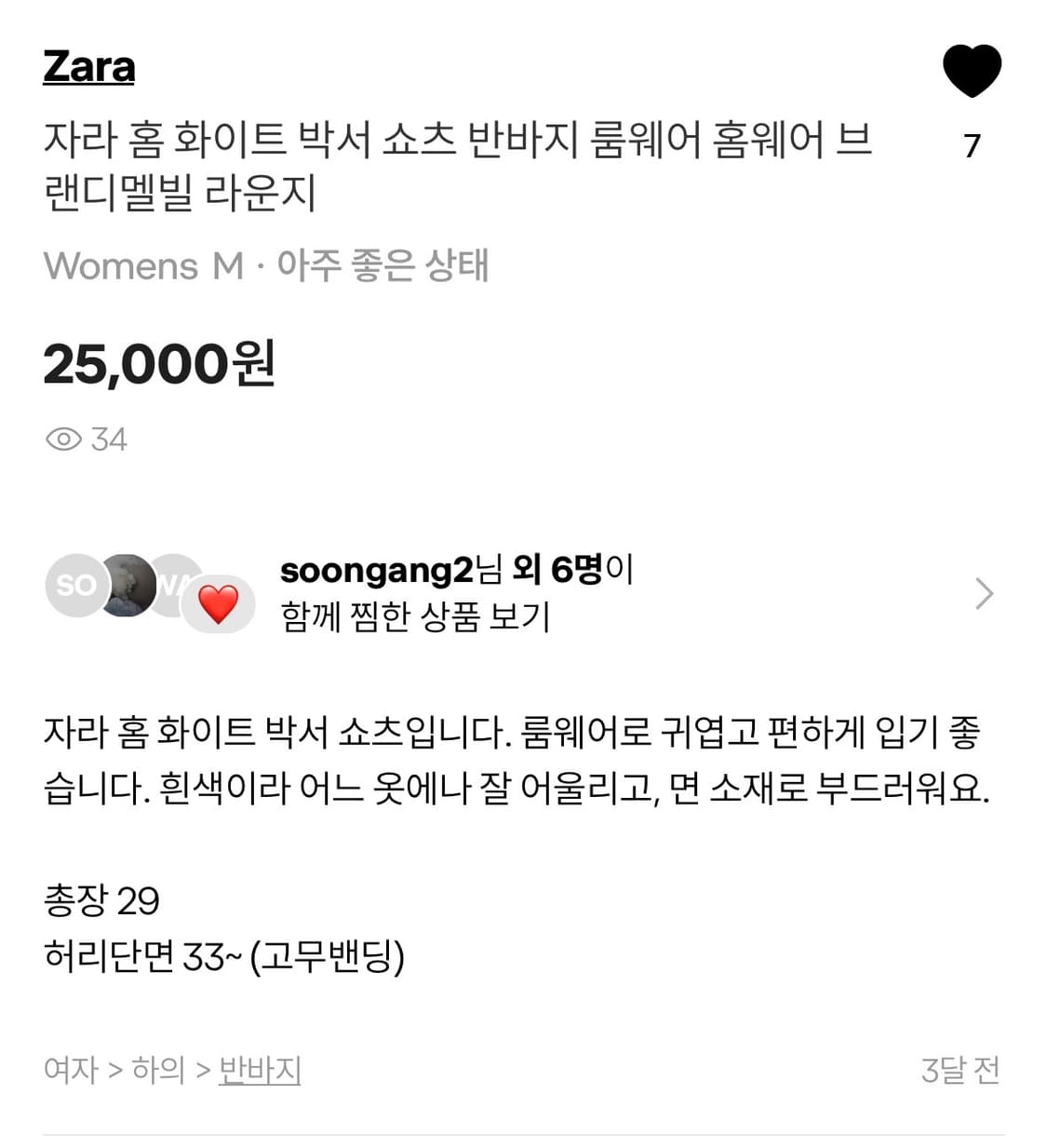Click the eye view-count icon
This screenshot has height=1148, width=1047.
point(63,439)
